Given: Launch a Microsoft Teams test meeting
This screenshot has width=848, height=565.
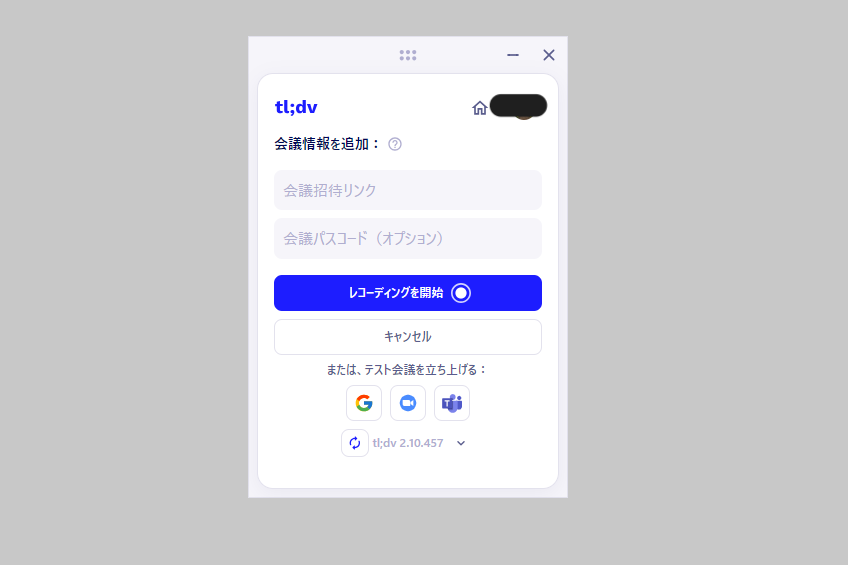Looking at the screenshot, I should (x=452, y=403).
